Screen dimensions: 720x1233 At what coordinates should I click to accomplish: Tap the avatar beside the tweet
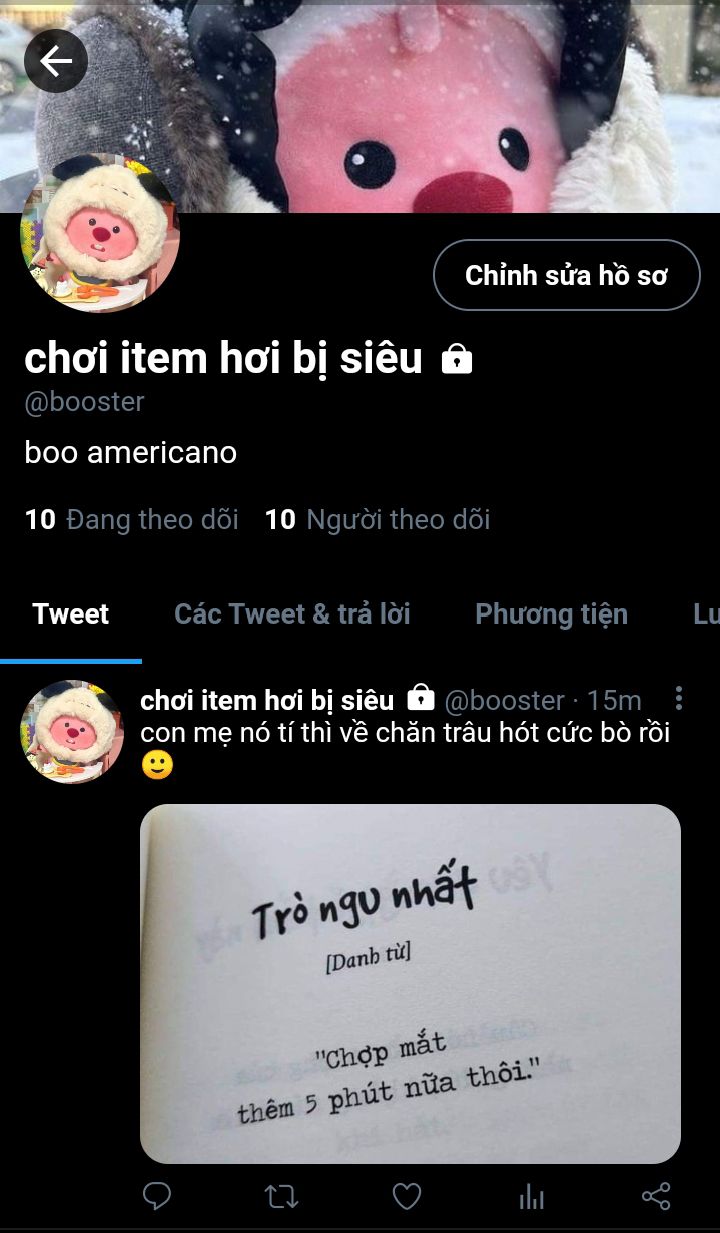click(71, 731)
